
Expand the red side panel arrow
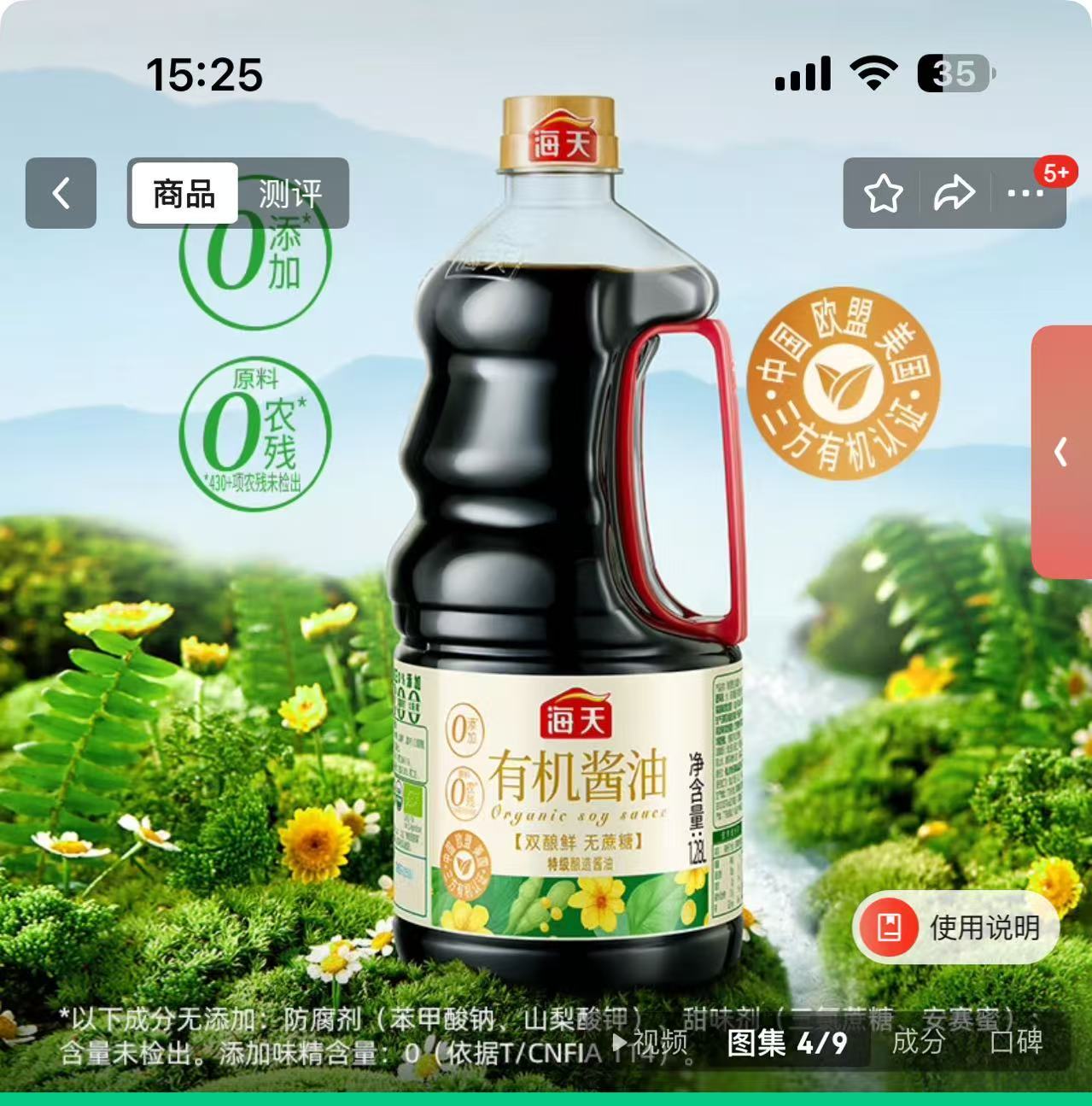pyautogui.click(x=1061, y=452)
